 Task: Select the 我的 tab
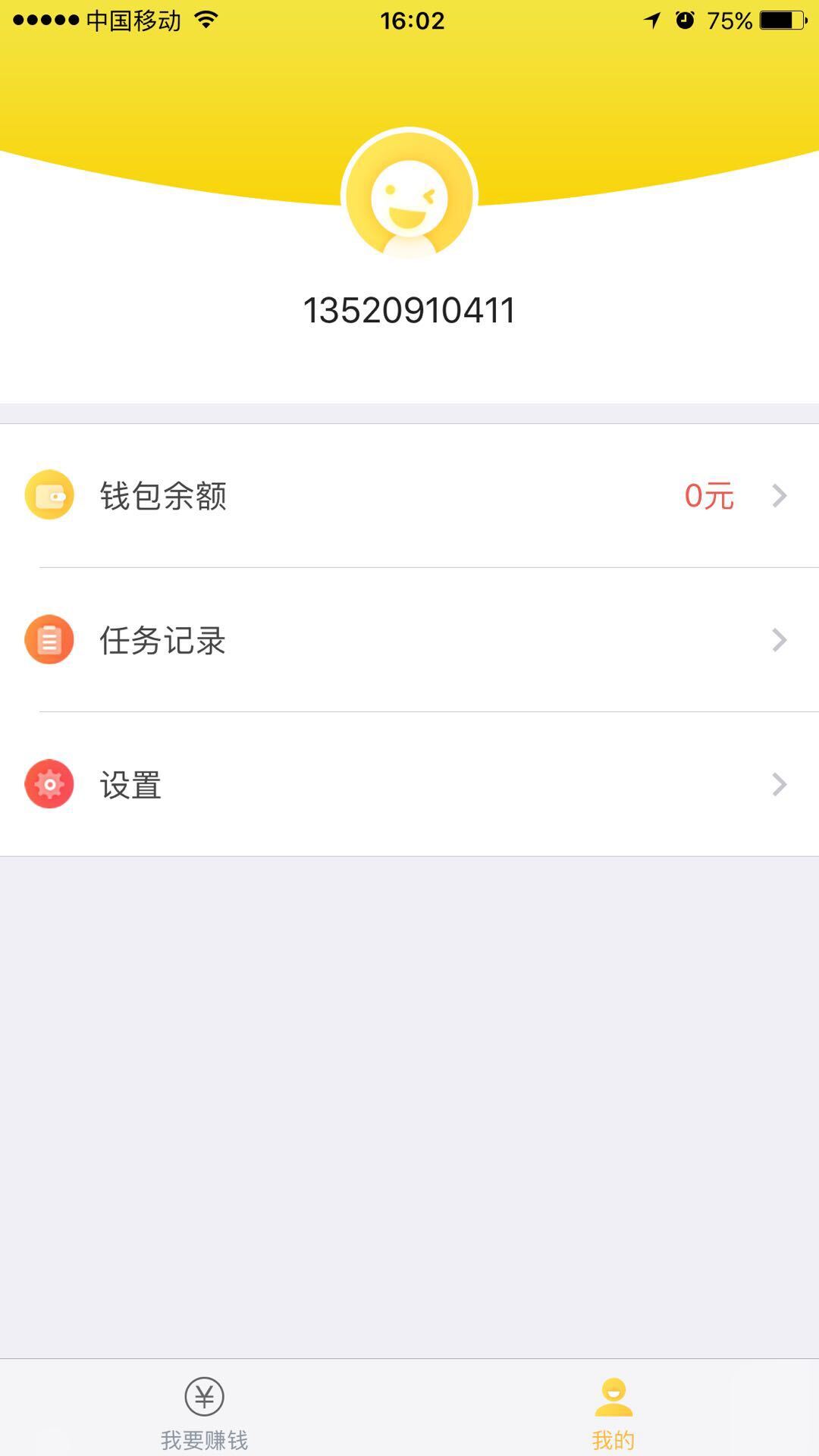(613, 1412)
